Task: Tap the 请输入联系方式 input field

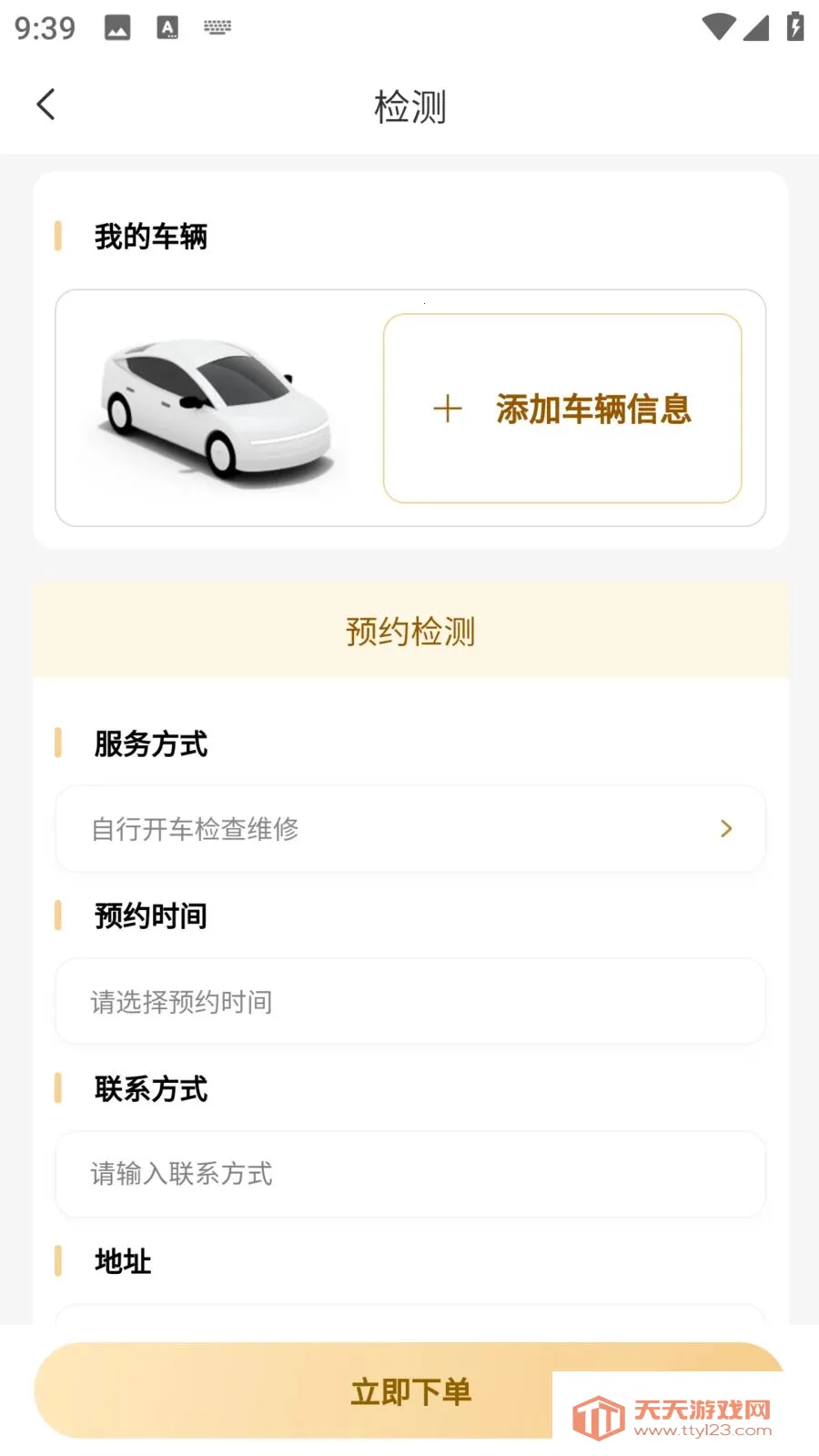Action: click(x=409, y=1175)
